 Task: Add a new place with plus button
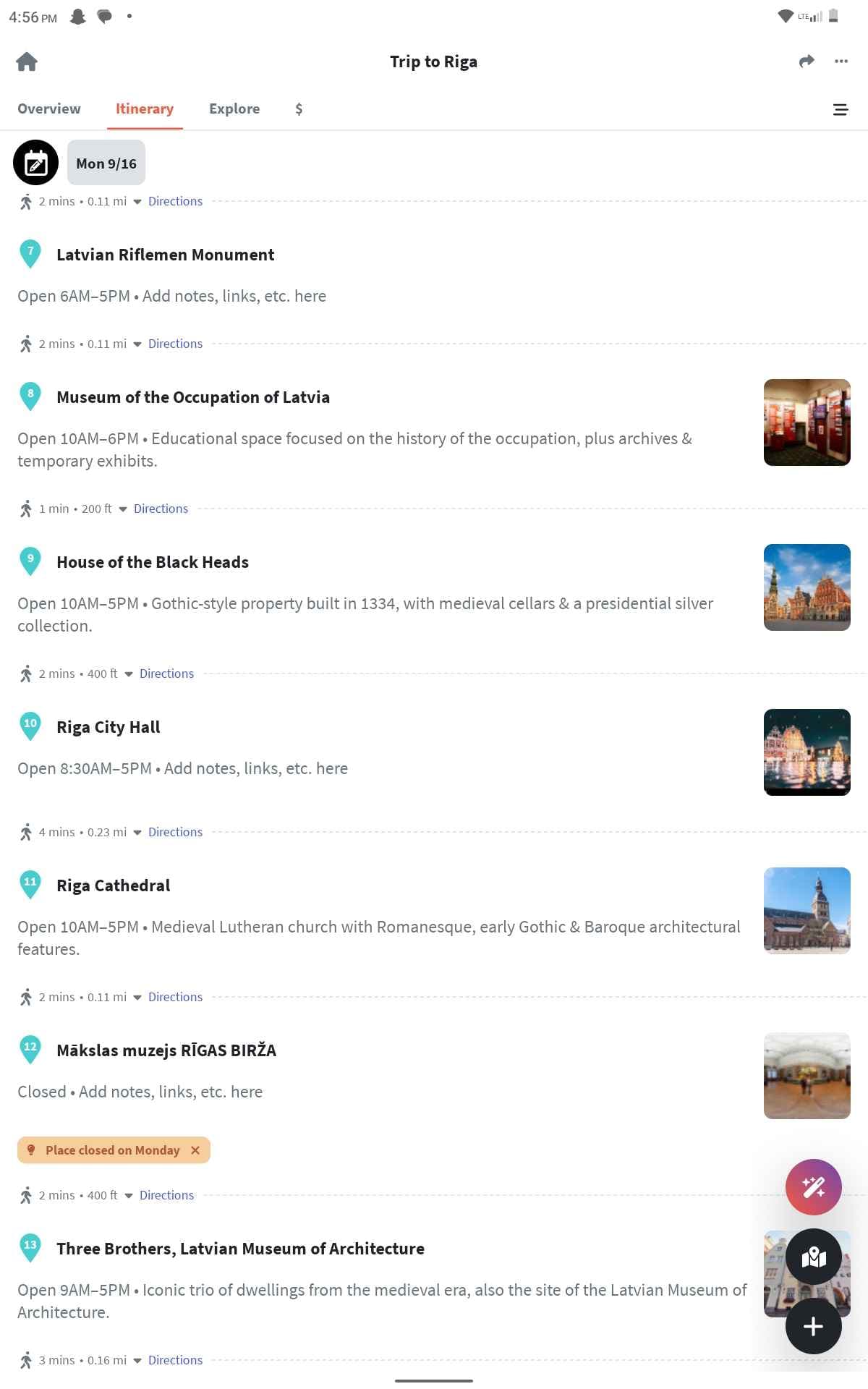(814, 1326)
